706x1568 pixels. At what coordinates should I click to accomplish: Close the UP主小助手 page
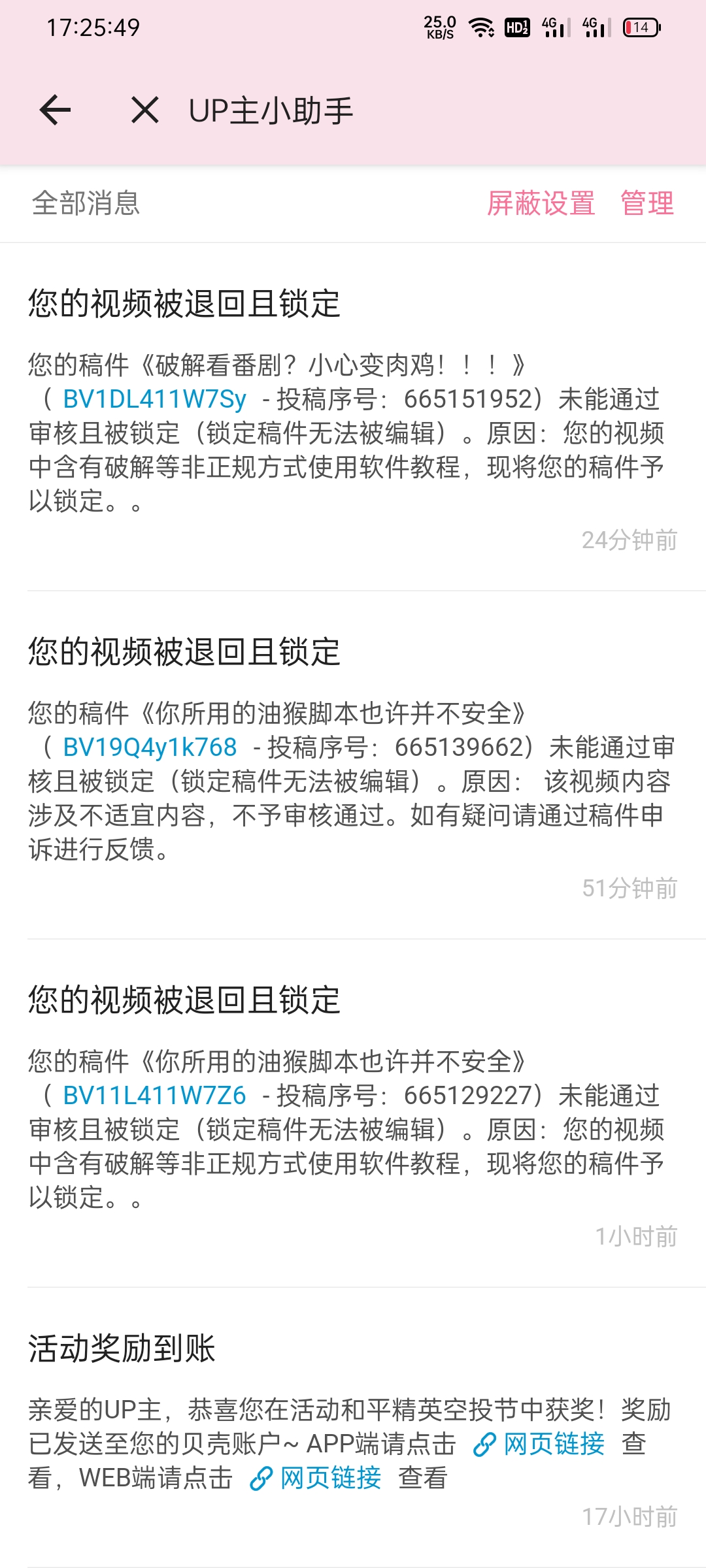pyautogui.click(x=144, y=110)
